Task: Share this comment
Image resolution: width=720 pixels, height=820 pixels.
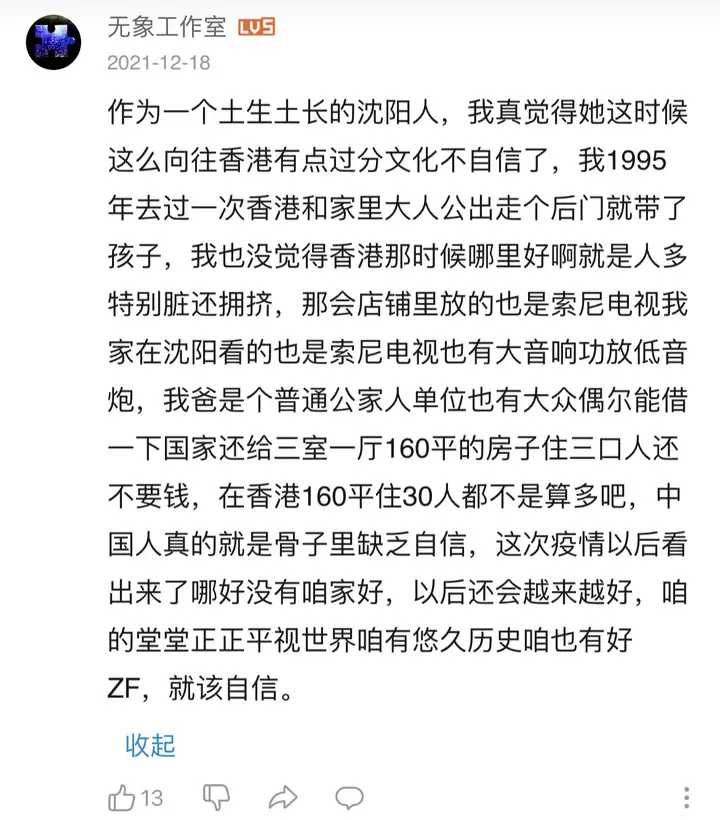Action: (283, 797)
